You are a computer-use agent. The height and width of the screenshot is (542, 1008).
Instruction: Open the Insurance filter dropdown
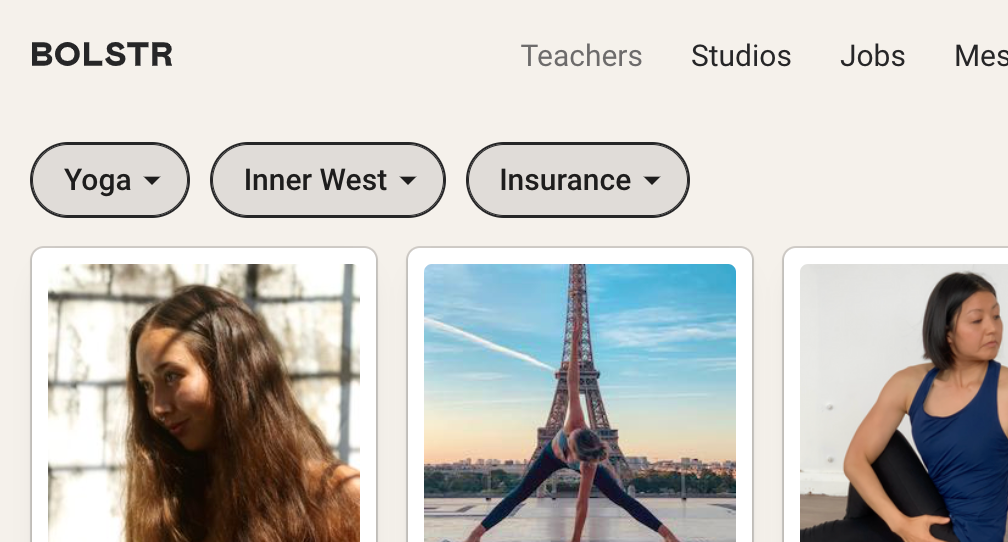point(578,180)
